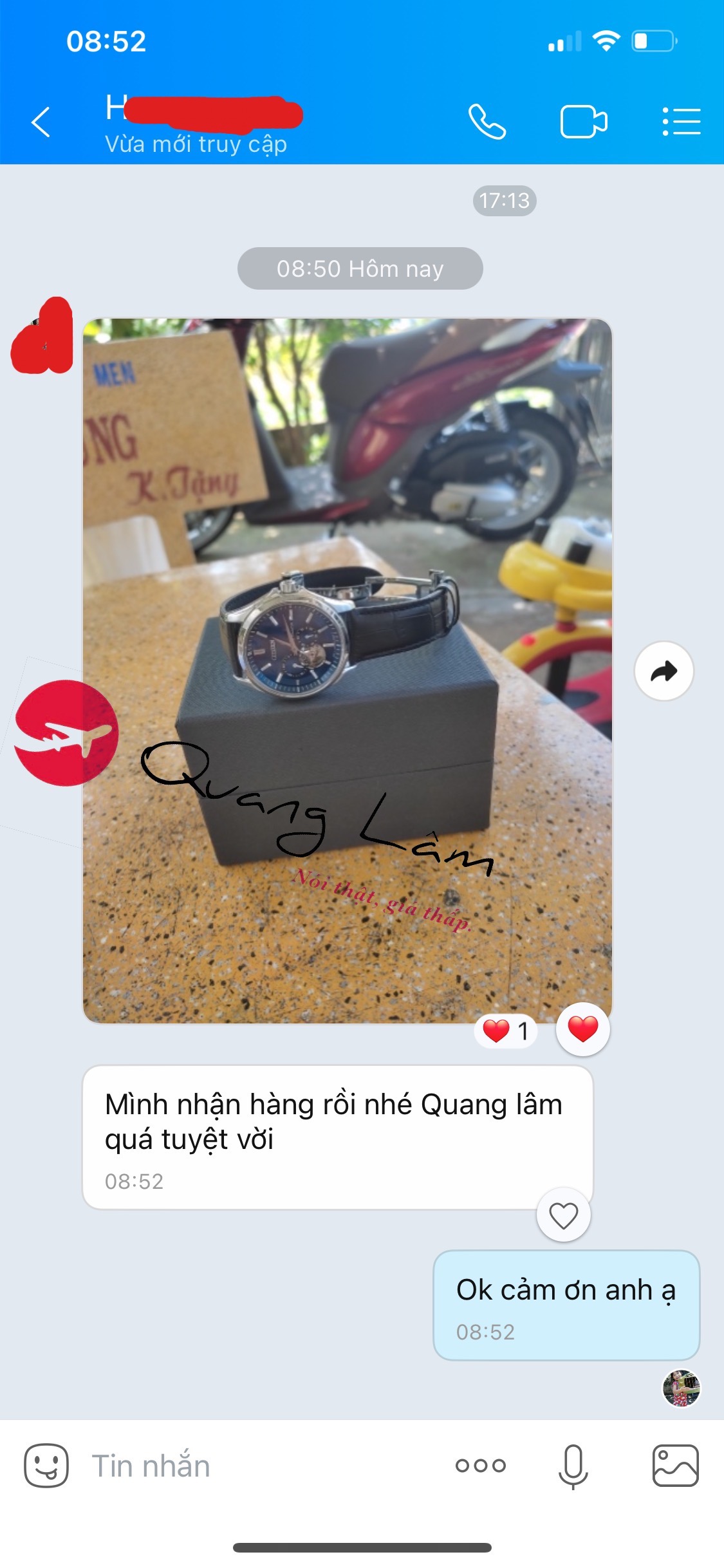Start a voice call with this contact
The width and height of the screenshot is (724, 1568).
487,122
